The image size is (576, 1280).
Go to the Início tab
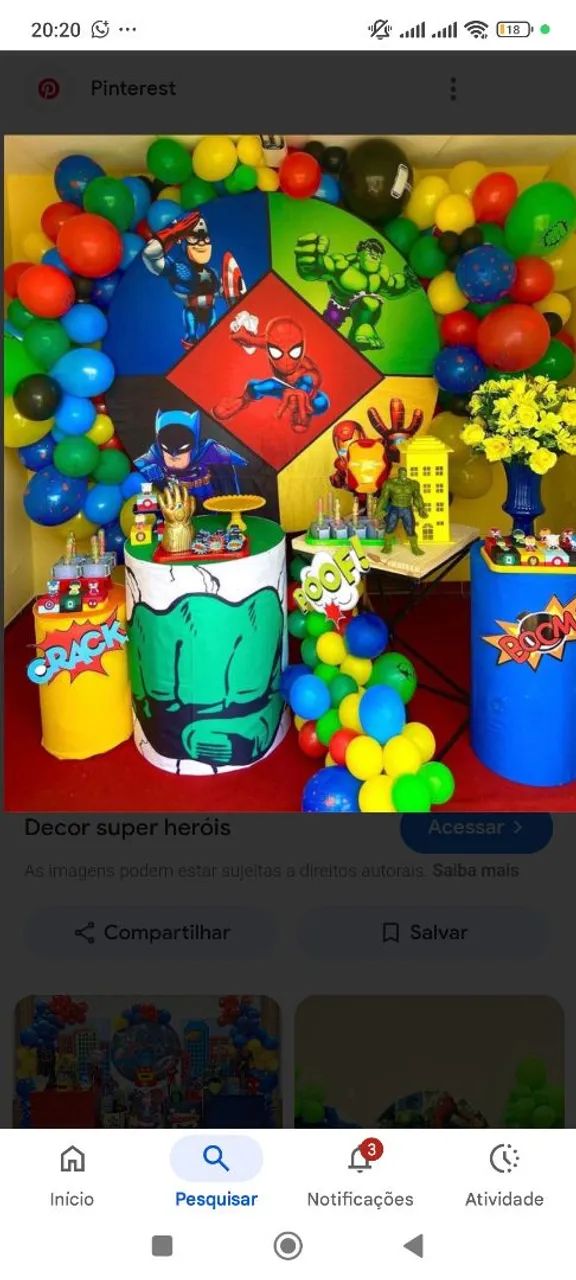(72, 1175)
